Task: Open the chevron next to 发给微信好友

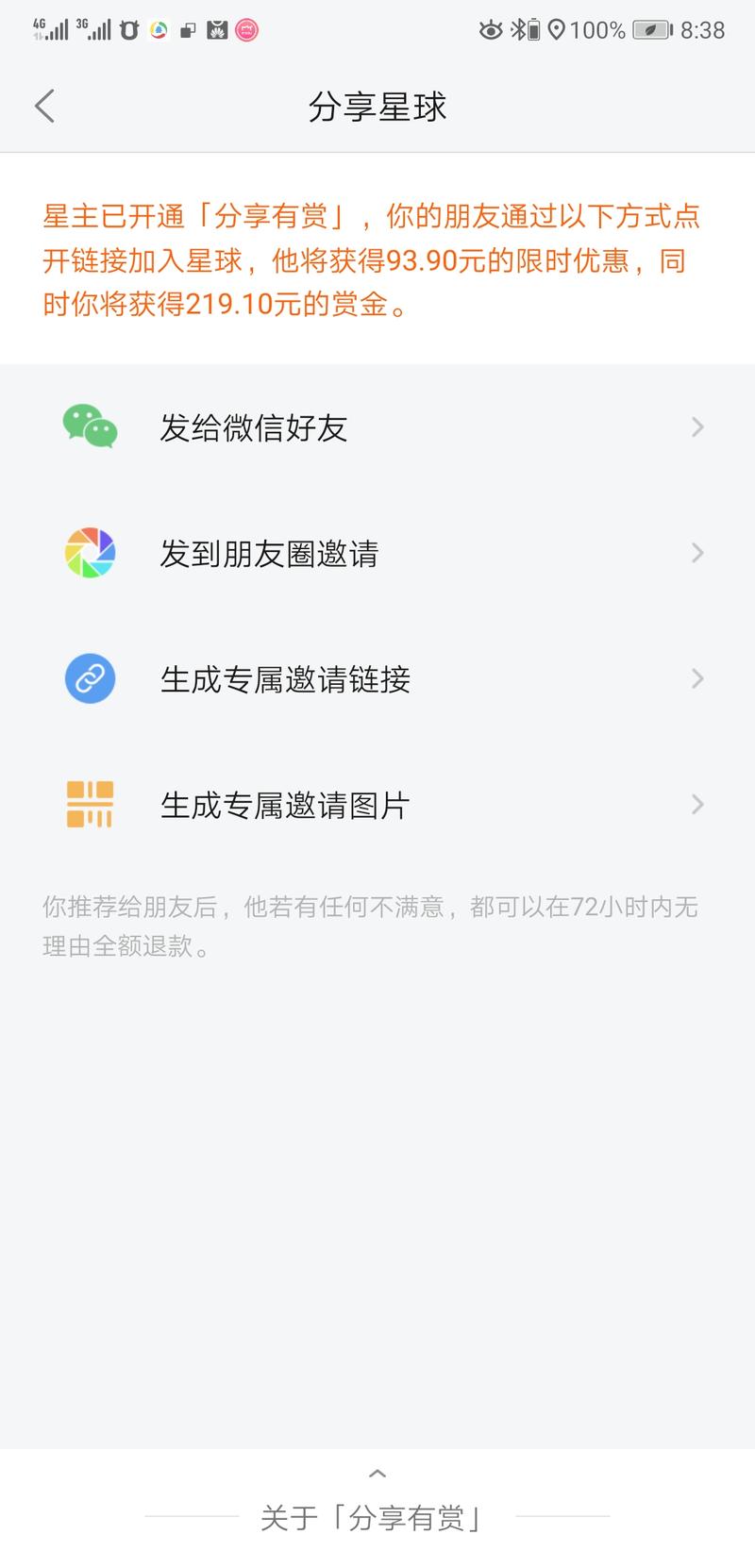Action: 696,426
